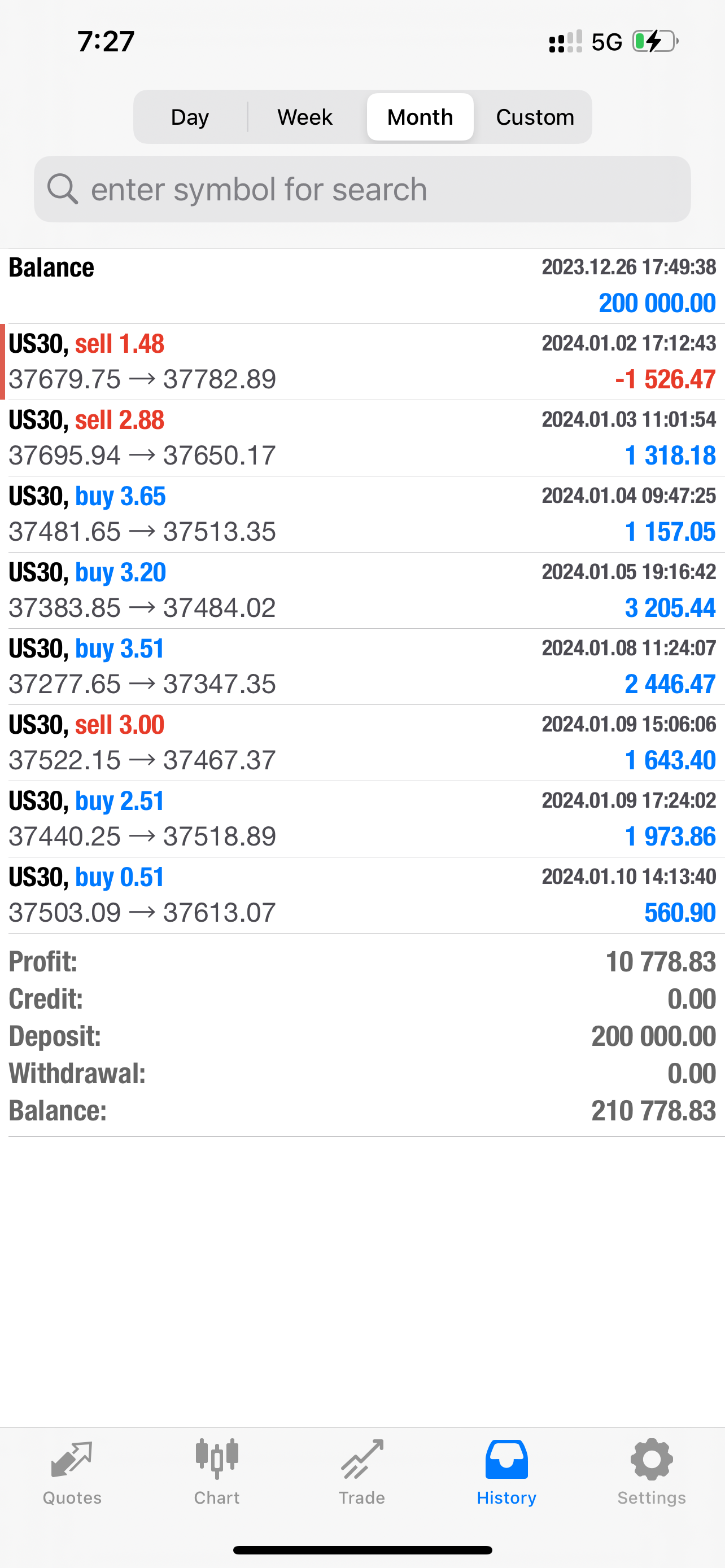This screenshot has height=1568, width=725.
Task: View the US30 buy 3.65 trade
Action: [362, 514]
